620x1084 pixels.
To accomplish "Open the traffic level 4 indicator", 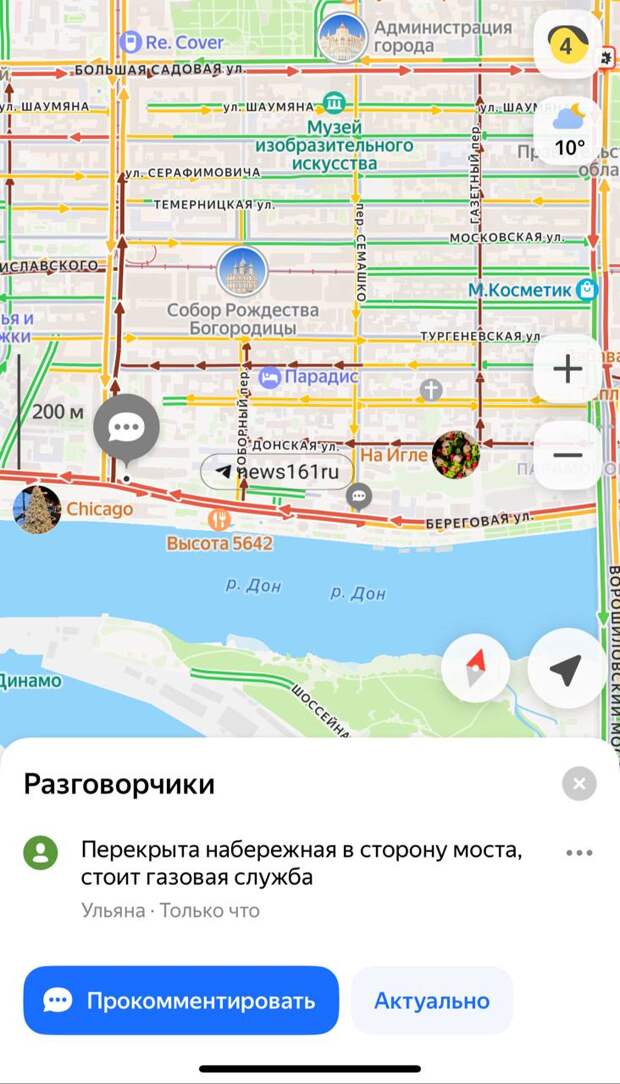I will pos(567,45).
